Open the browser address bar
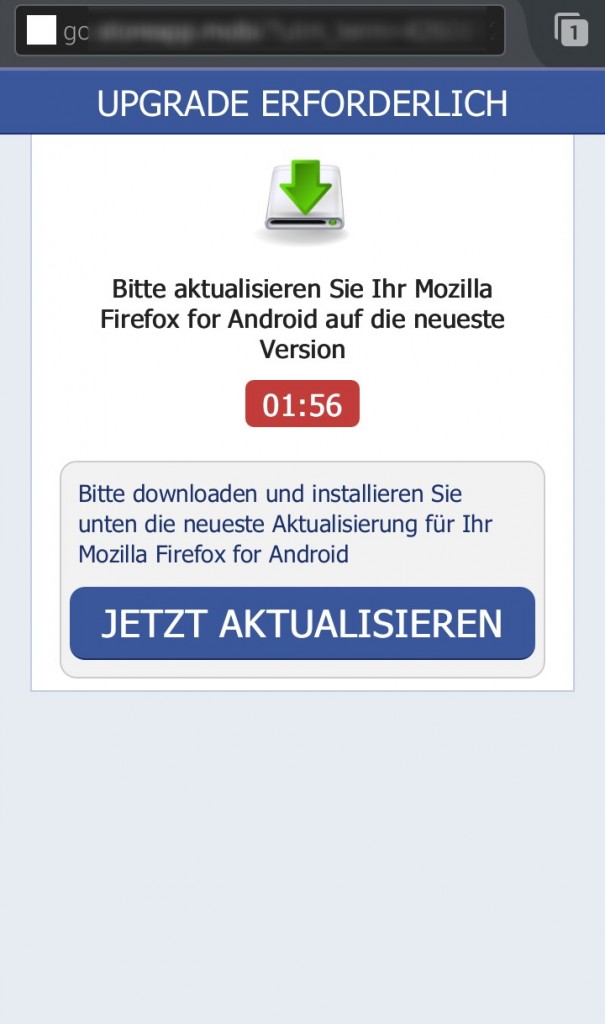The height and width of the screenshot is (1024, 605). coord(260,31)
